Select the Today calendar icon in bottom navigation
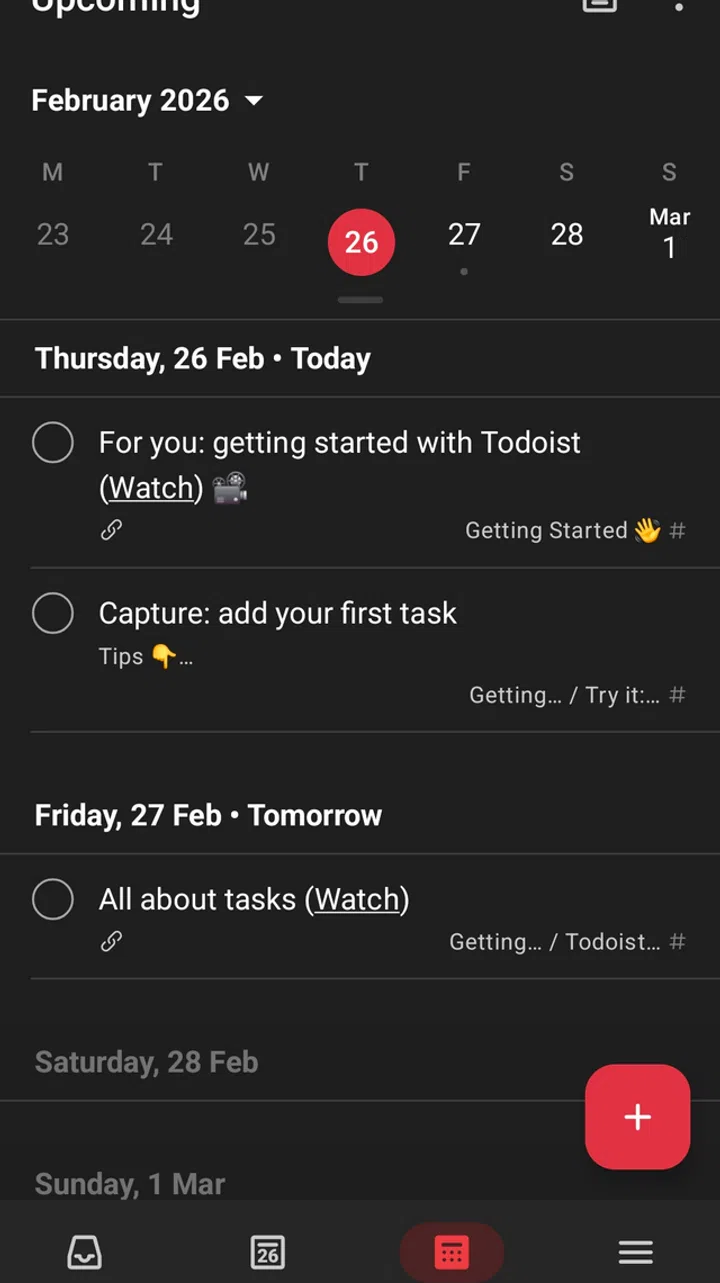 pyautogui.click(x=267, y=1252)
